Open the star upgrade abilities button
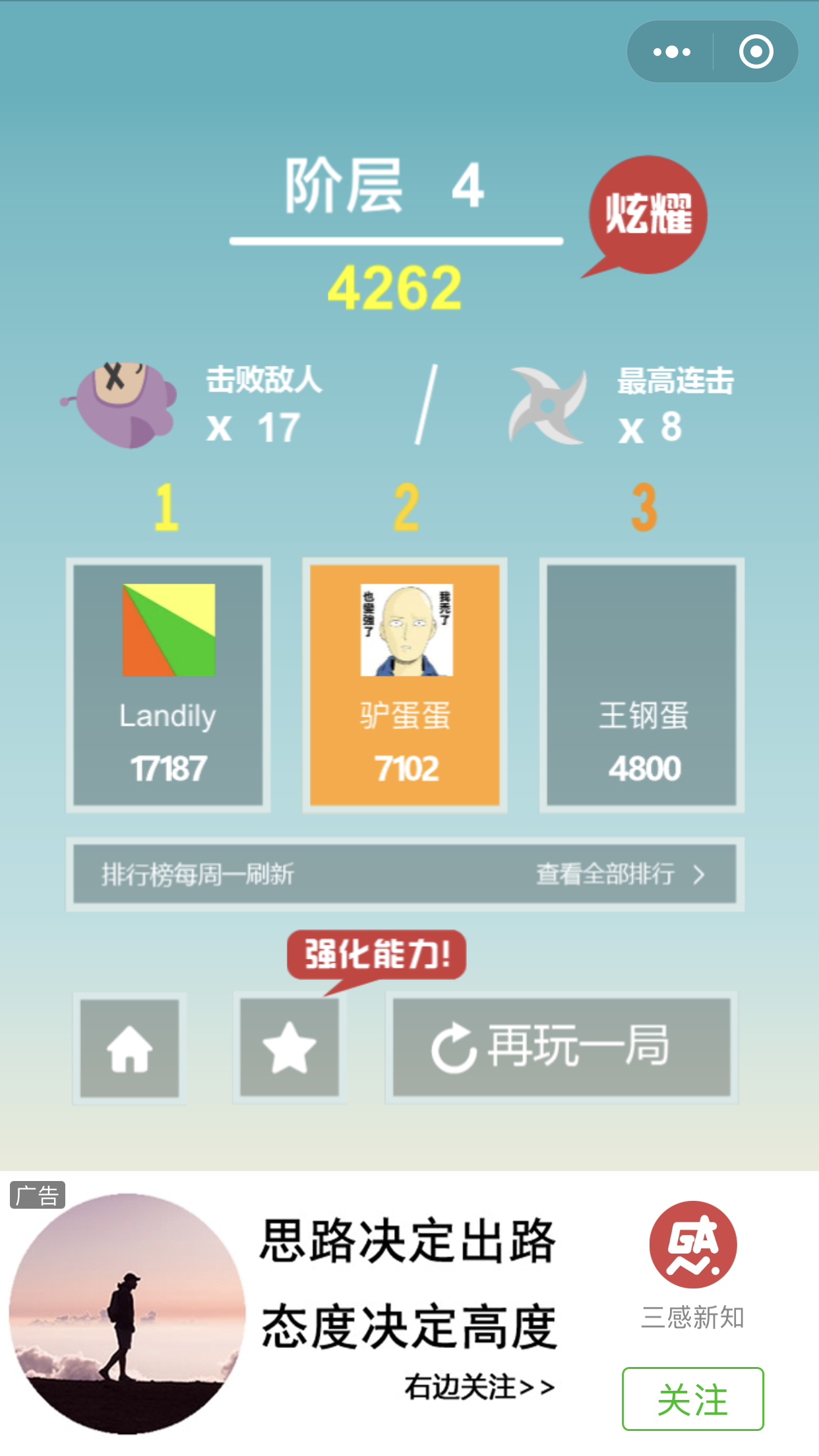819x1456 pixels. click(289, 1048)
